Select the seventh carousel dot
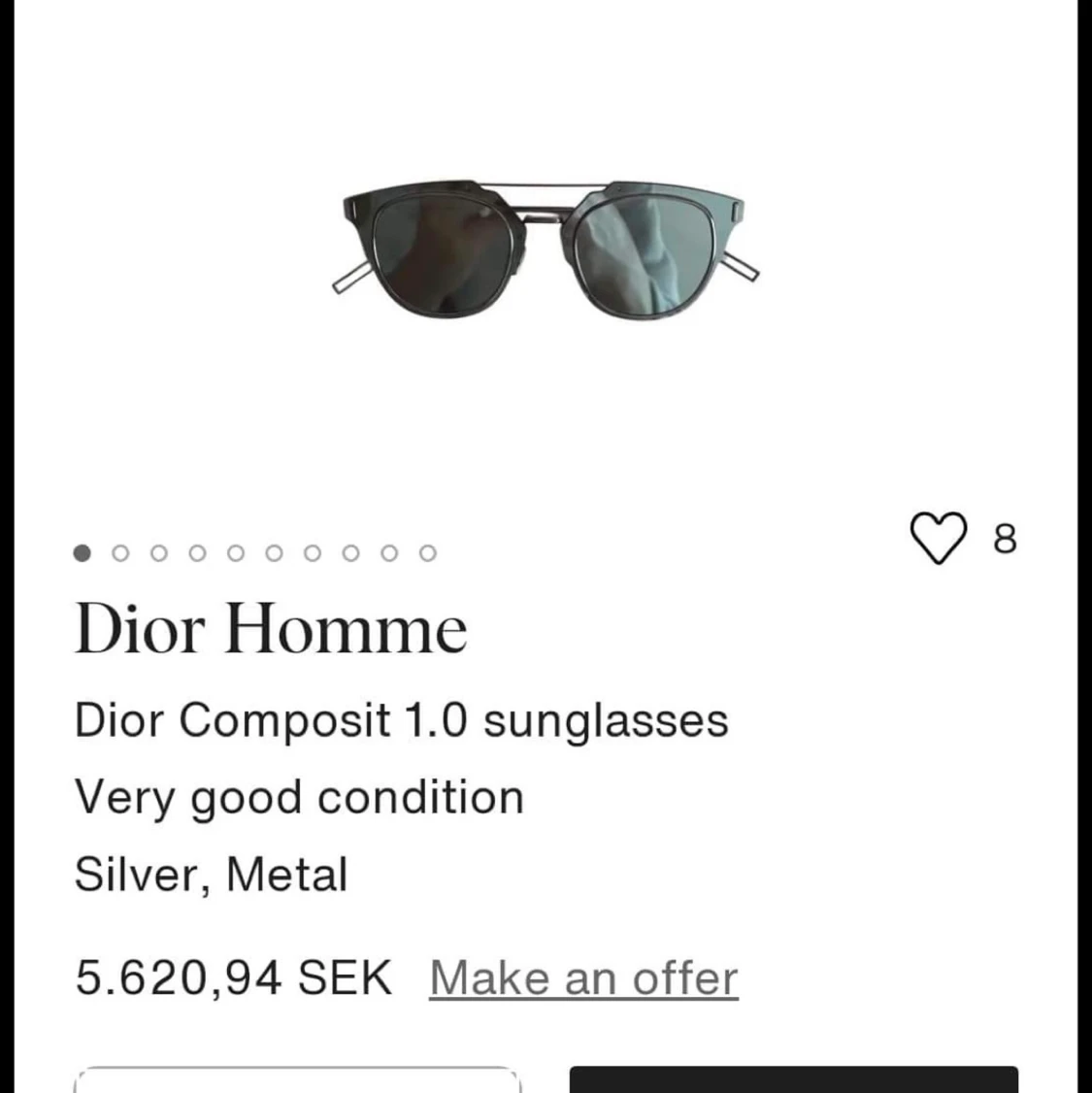This screenshot has height=1093, width=1092. click(313, 551)
